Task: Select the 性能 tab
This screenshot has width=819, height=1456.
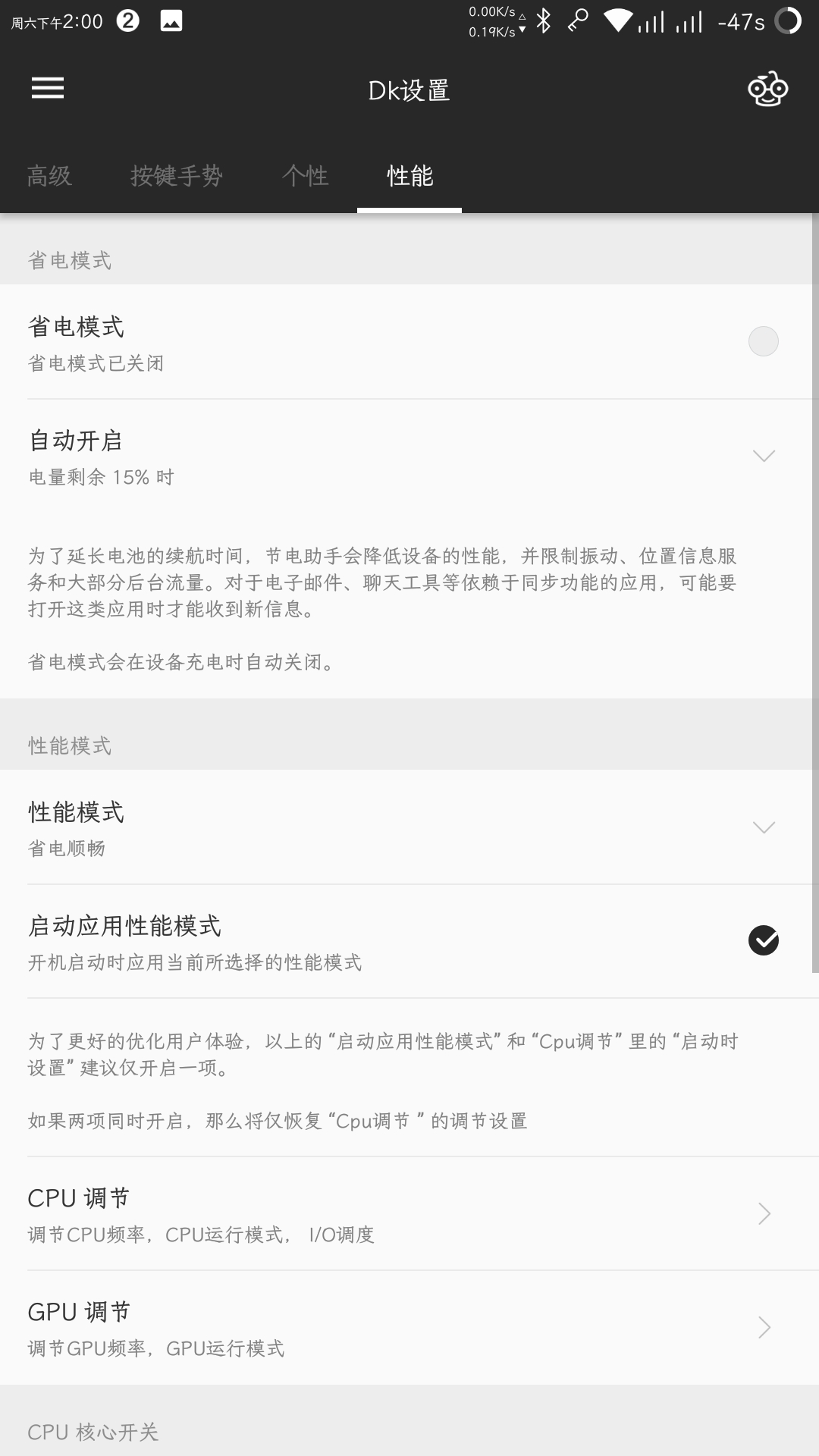Action: [x=409, y=176]
